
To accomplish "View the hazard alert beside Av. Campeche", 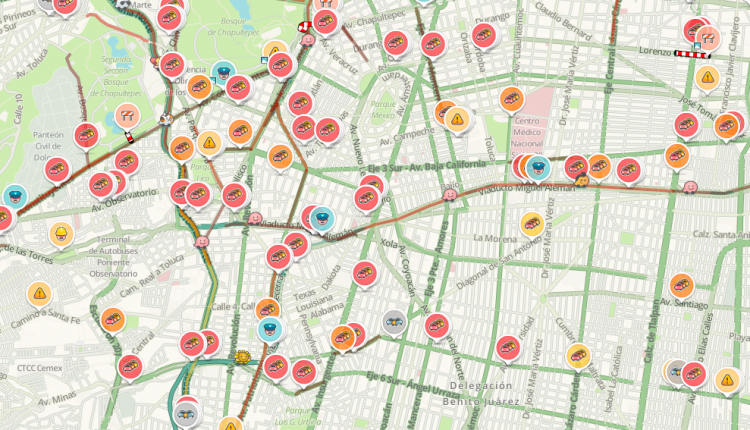I will (457, 119).
